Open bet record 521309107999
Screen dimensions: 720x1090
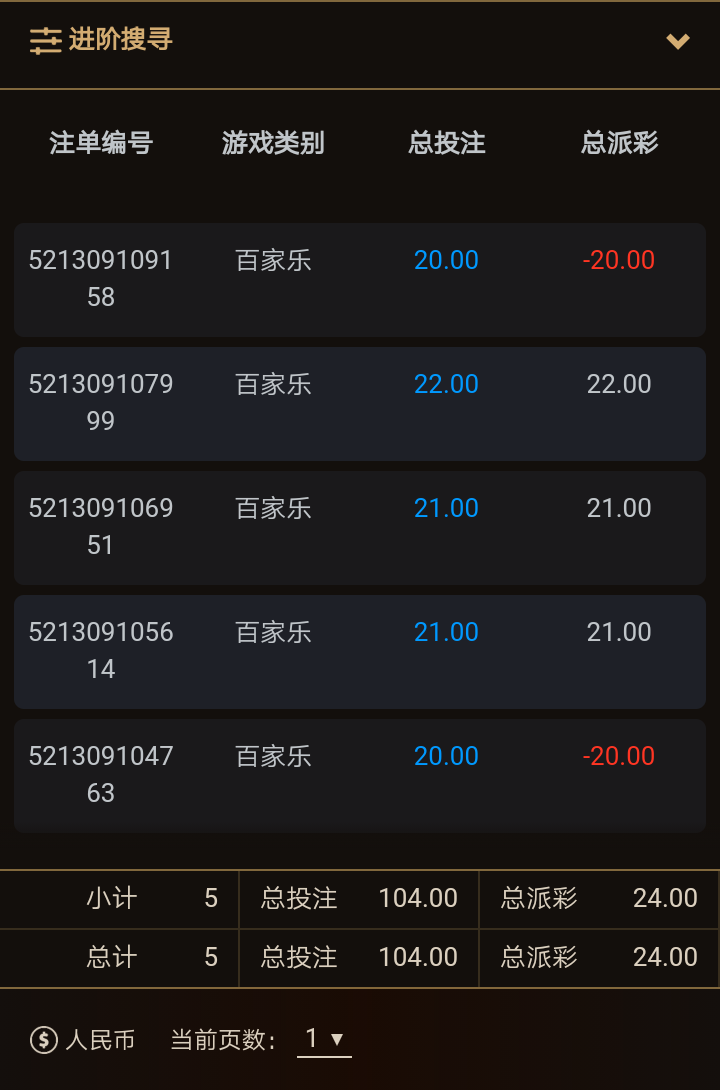(x=101, y=403)
